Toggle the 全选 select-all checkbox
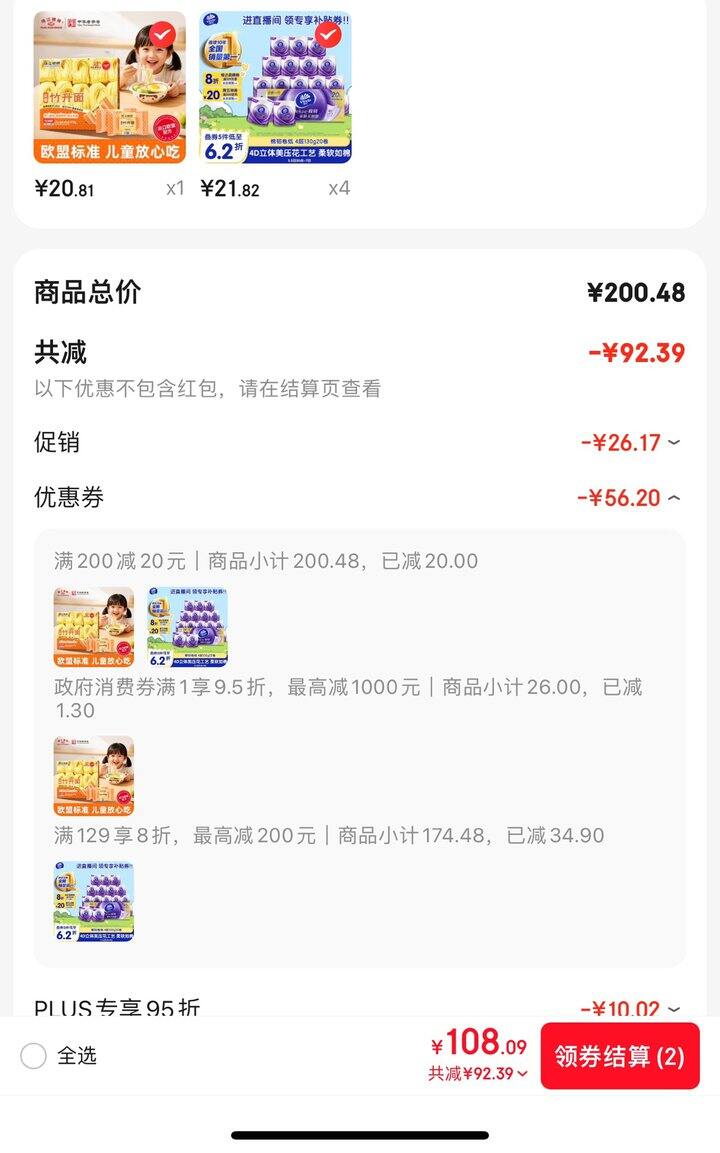The width and height of the screenshot is (720, 1153). click(x=34, y=1056)
